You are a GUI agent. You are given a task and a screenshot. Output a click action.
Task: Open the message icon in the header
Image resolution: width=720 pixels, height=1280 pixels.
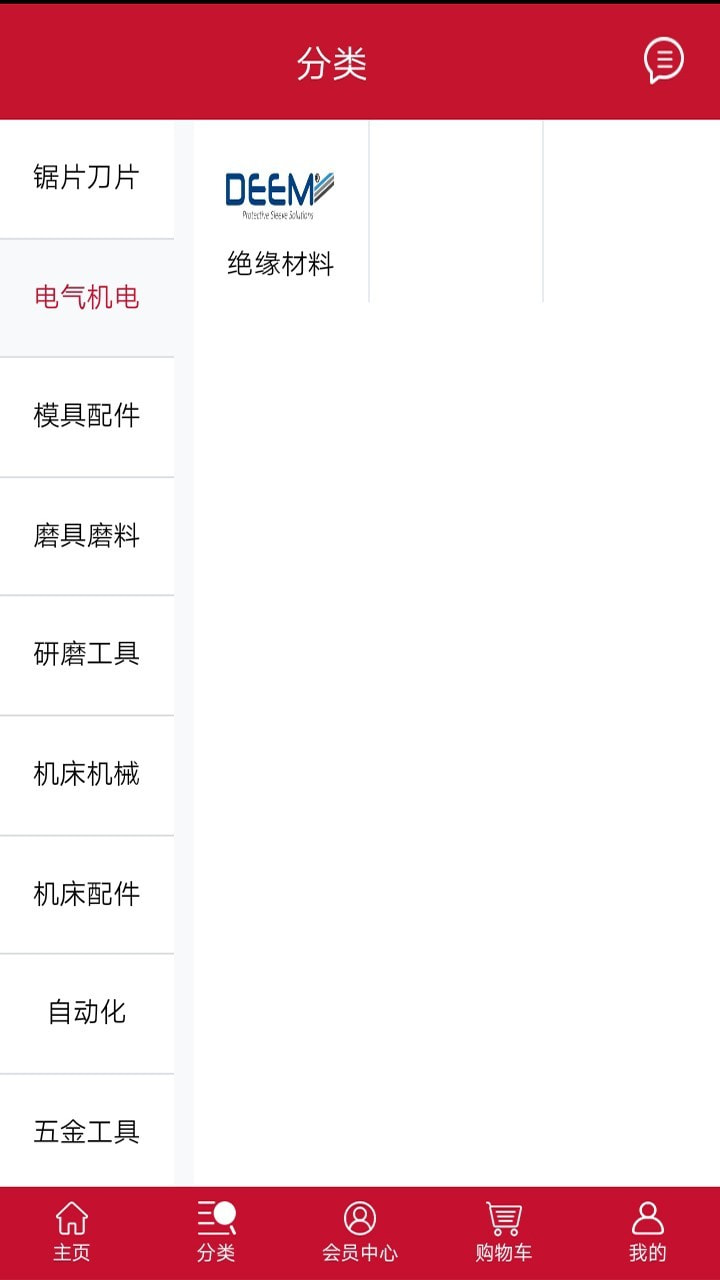tap(663, 61)
